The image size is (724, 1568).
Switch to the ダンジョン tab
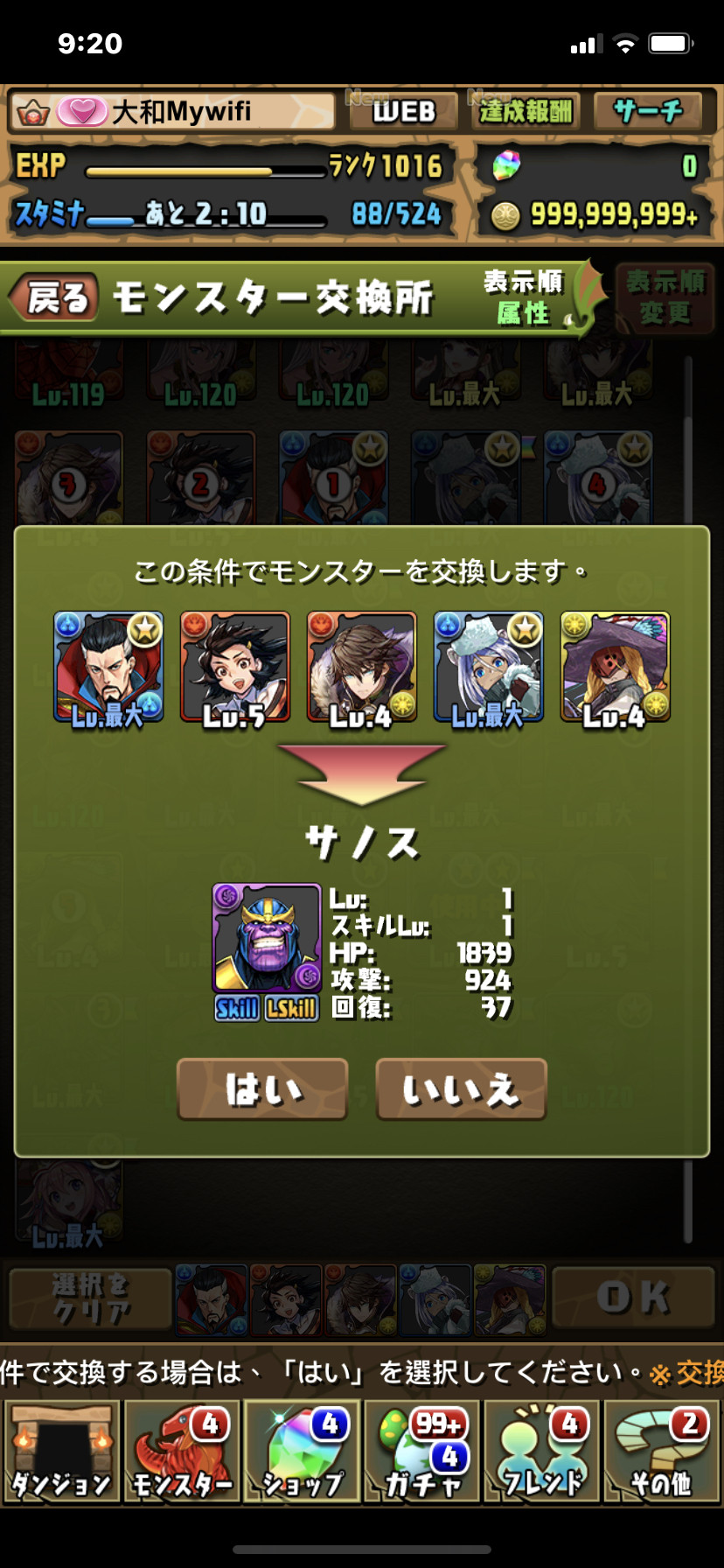click(61, 1452)
